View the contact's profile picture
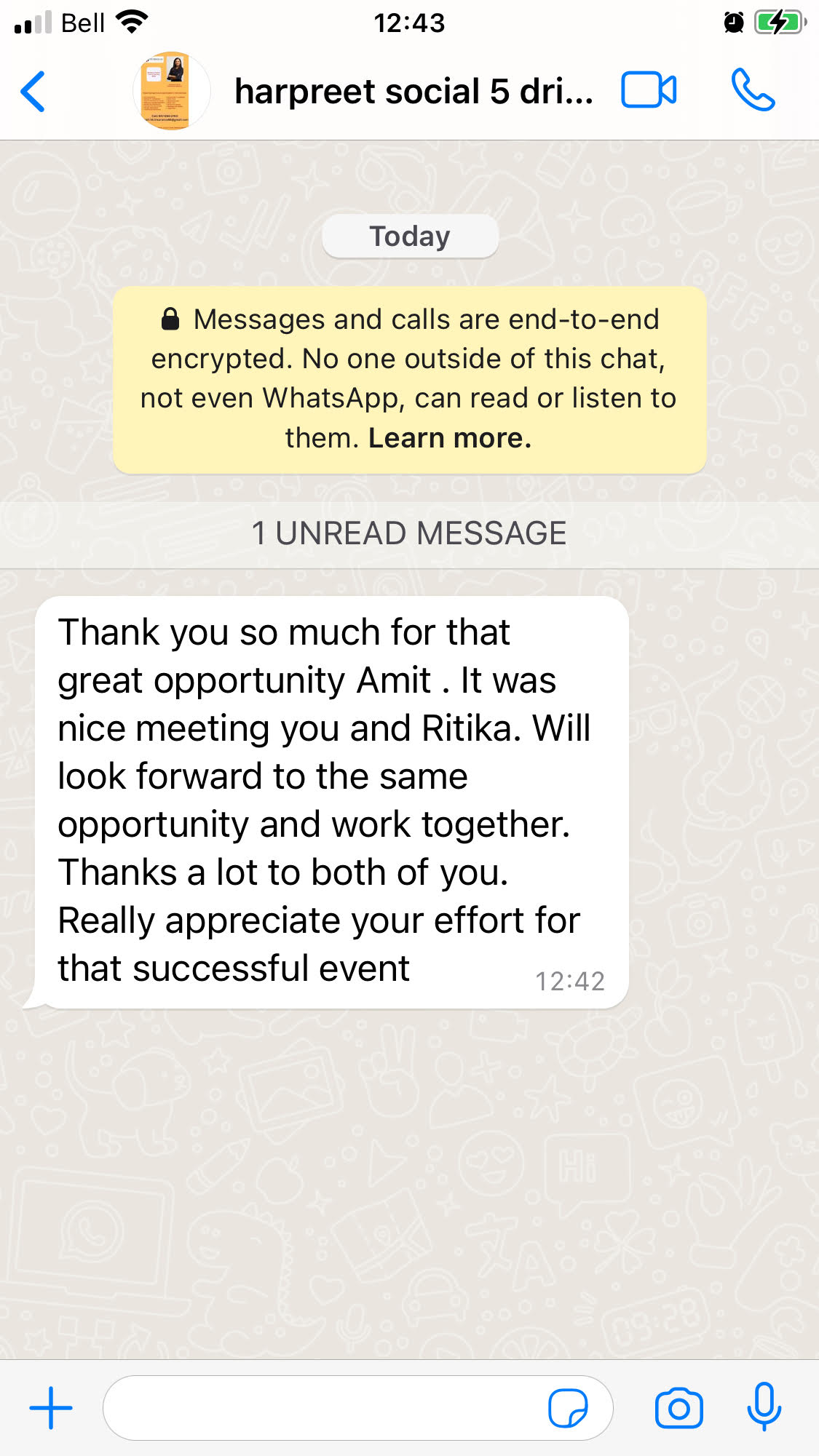Viewport: 819px width, 1456px height. [x=172, y=92]
